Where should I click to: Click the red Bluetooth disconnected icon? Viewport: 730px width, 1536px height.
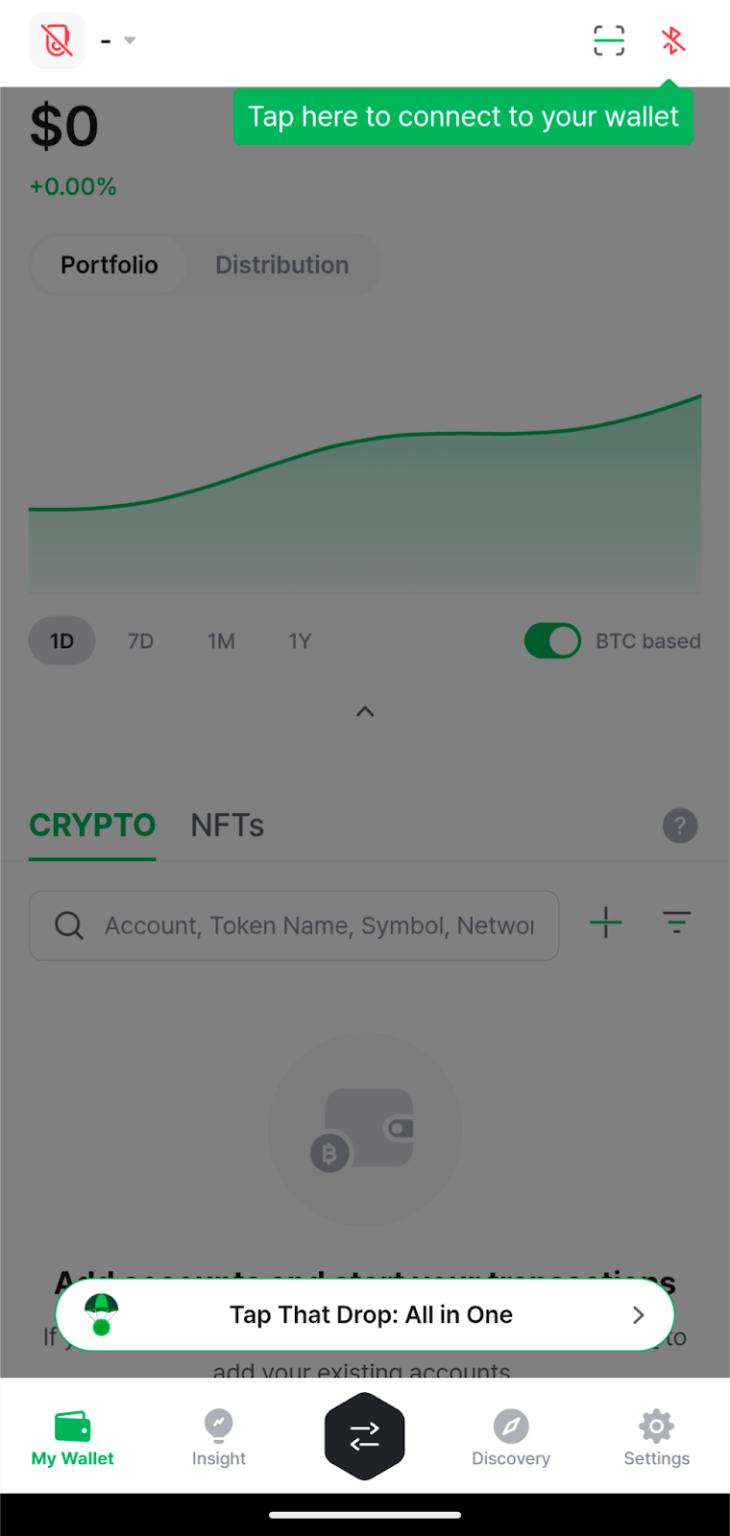[x=673, y=41]
